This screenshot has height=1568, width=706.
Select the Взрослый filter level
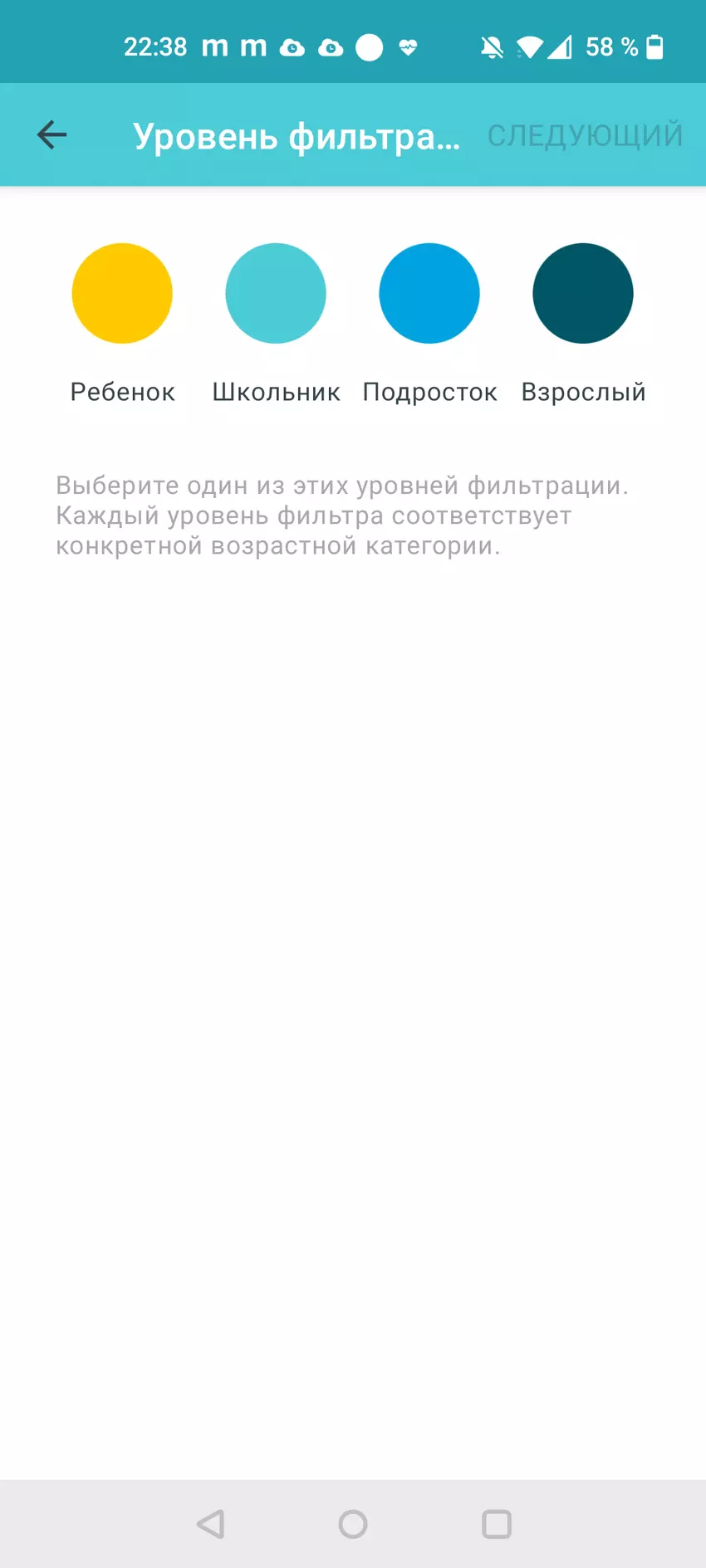tap(583, 293)
